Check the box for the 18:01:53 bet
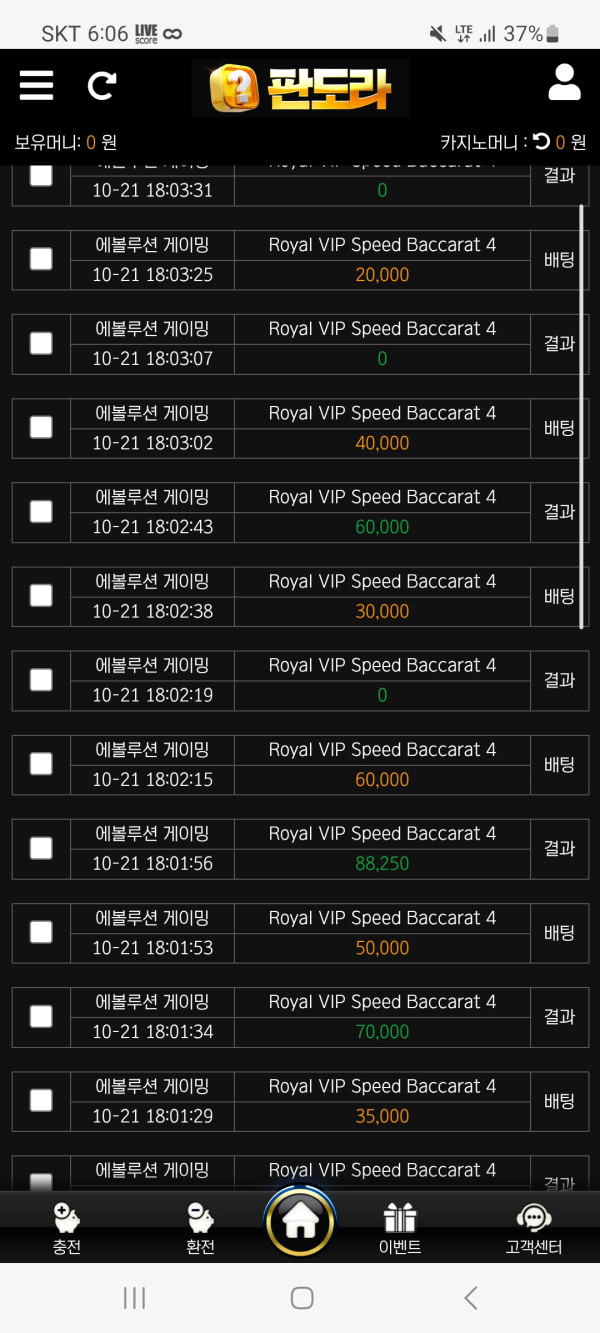 coord(41,932)
